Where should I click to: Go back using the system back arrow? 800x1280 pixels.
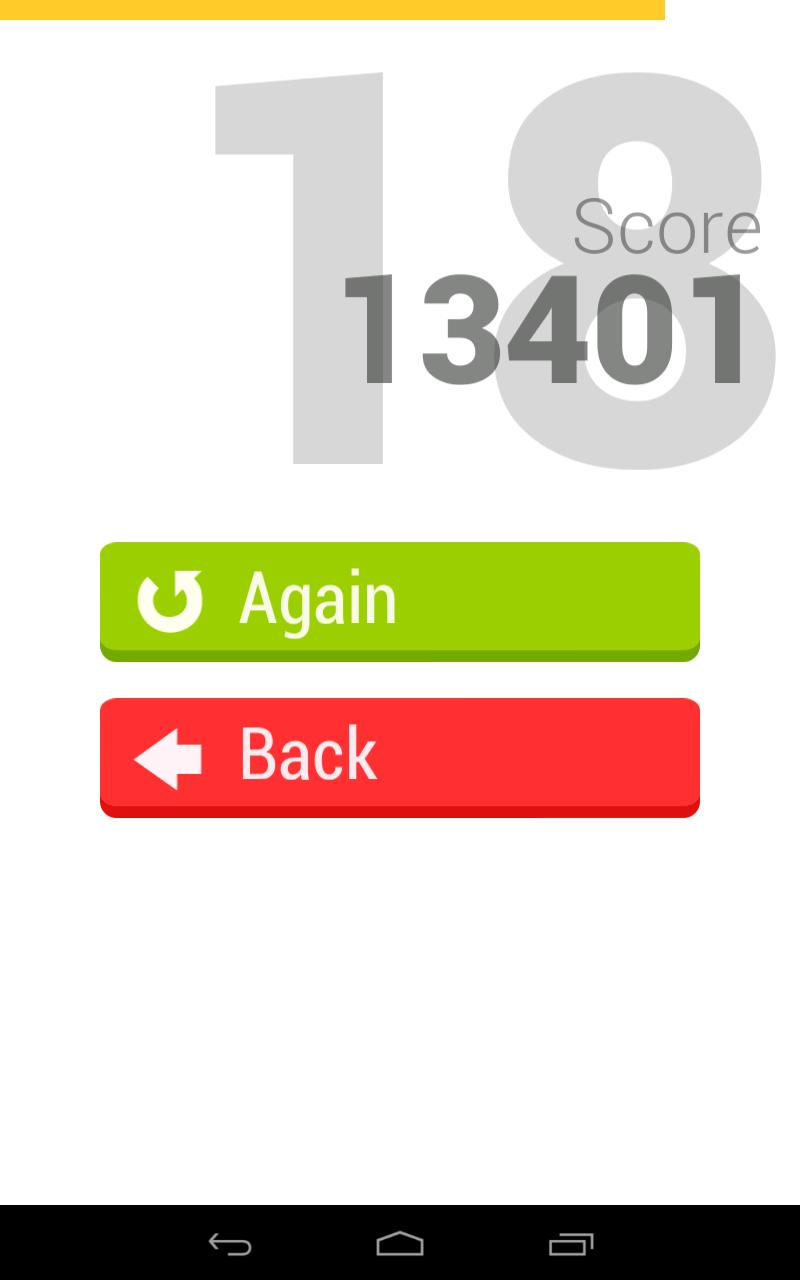pyautogui.click(x=230, y=1244)
